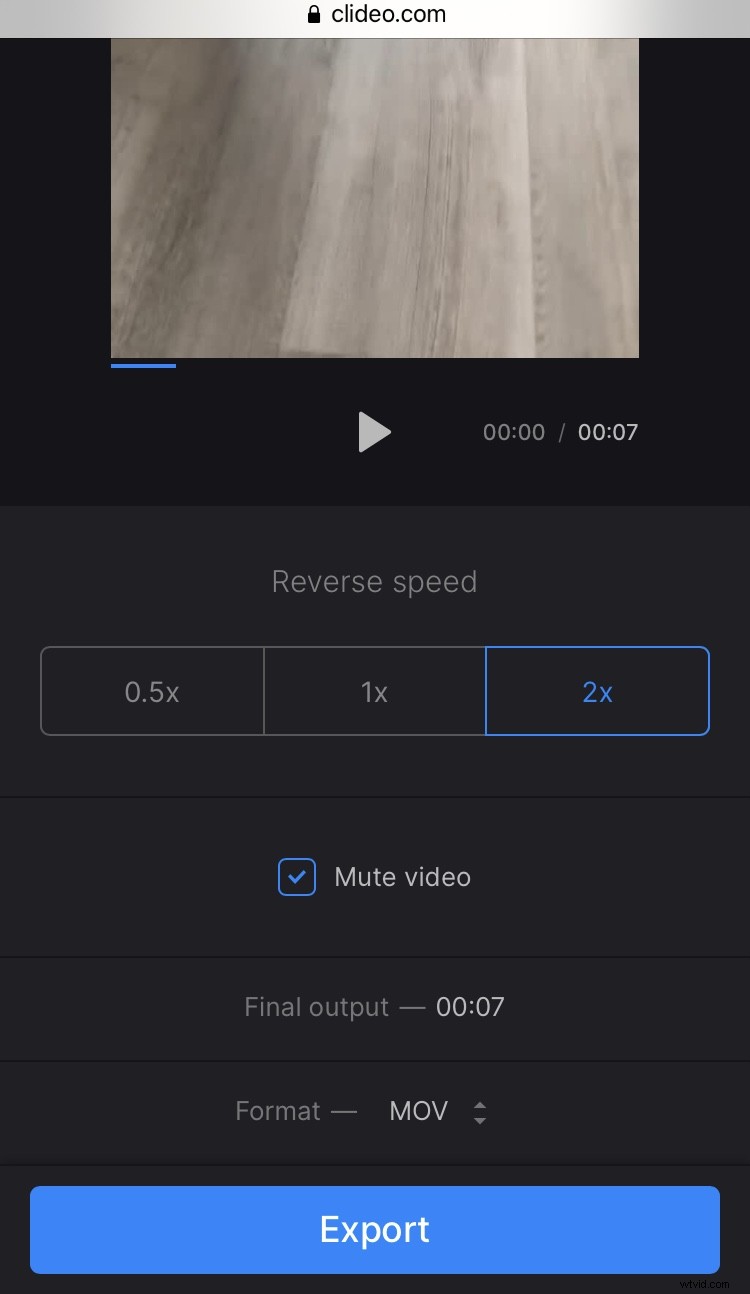Viewport: 750px width, 1294px height.
Task: Select the 0.5x reverse speed option
Action: (151, 691)
